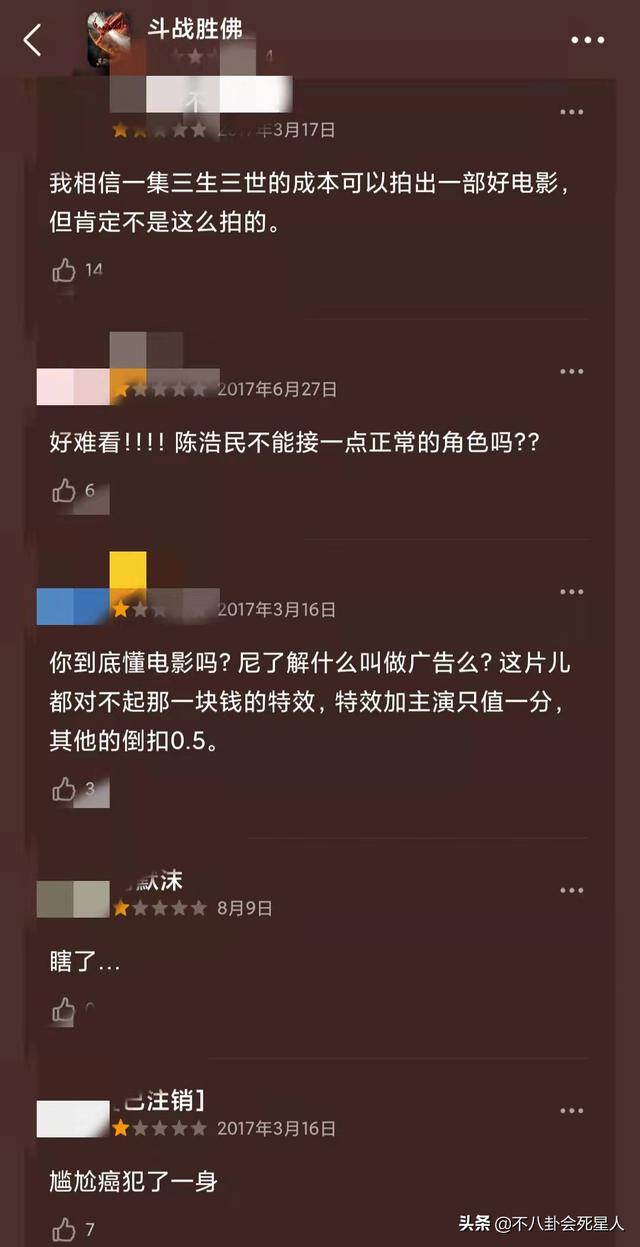640x1247 pixels.
Task: Like the review starting 你到底懂电影吗
Action: coord(64,790)
